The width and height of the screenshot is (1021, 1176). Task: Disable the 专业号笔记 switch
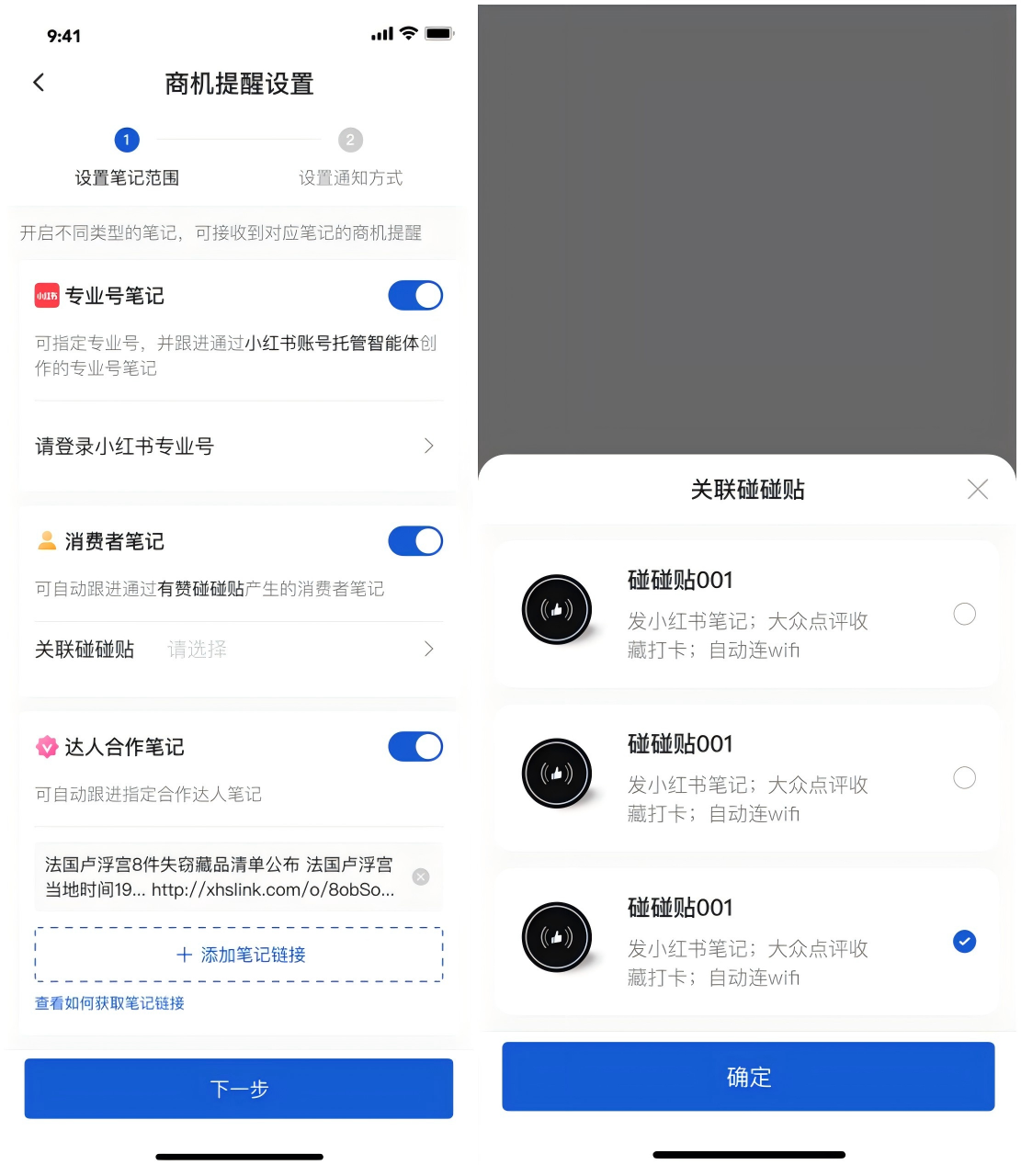click(x=414, y=295)
